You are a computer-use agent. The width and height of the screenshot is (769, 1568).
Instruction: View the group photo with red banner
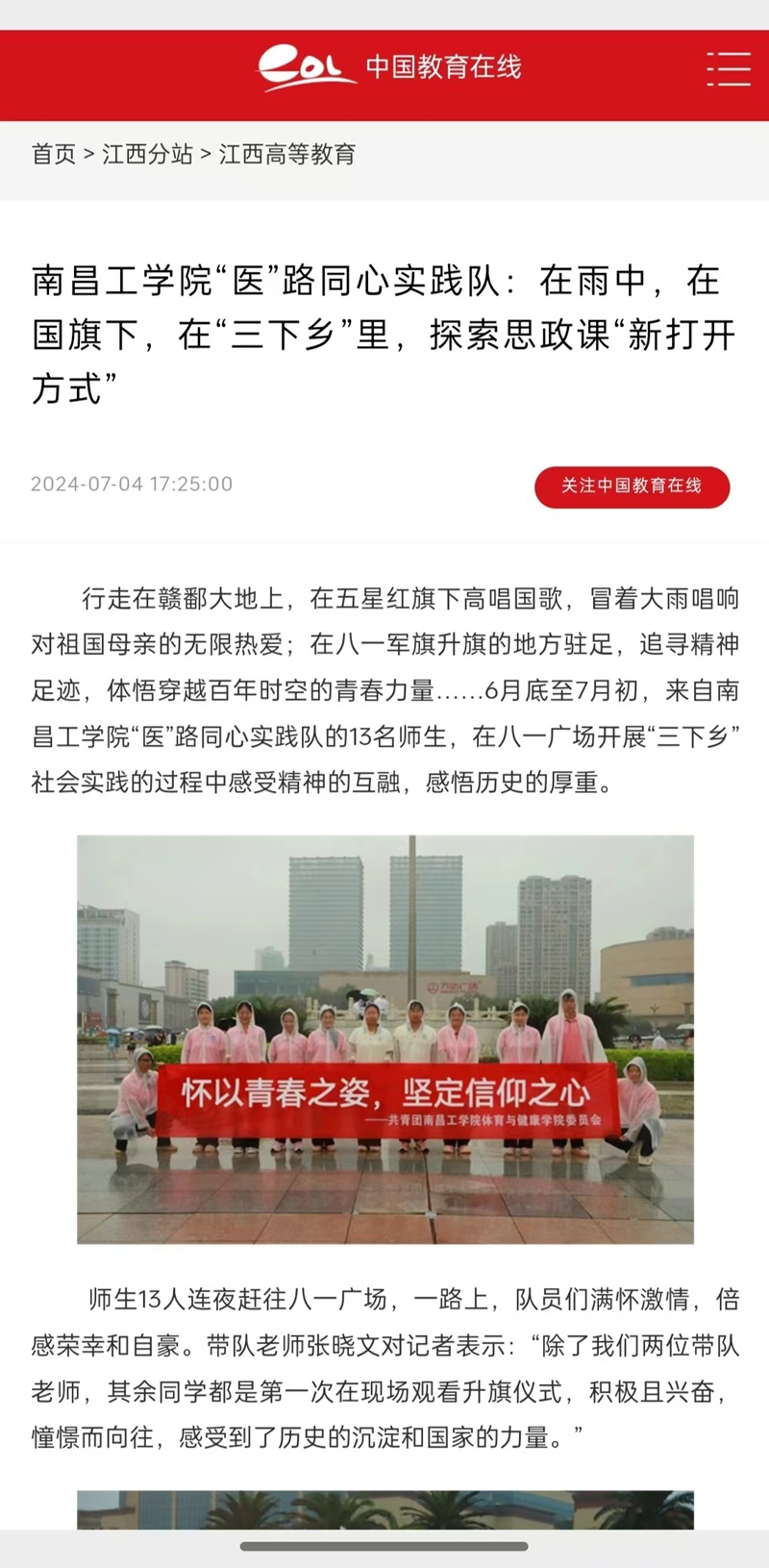[x=385, y=1039]
